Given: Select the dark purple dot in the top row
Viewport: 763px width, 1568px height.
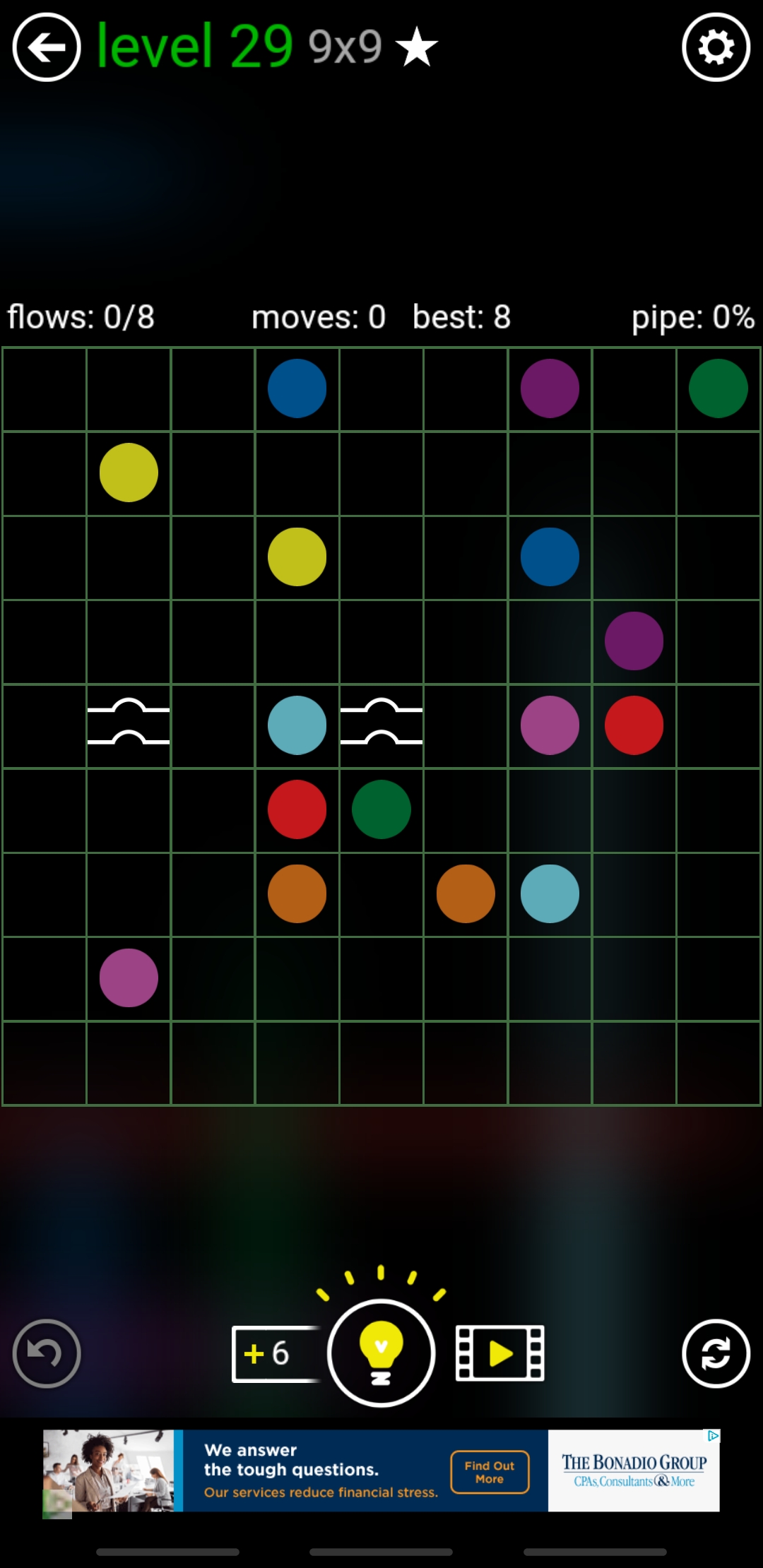Looking at the screenshot, I should click(x=550, y=388).
